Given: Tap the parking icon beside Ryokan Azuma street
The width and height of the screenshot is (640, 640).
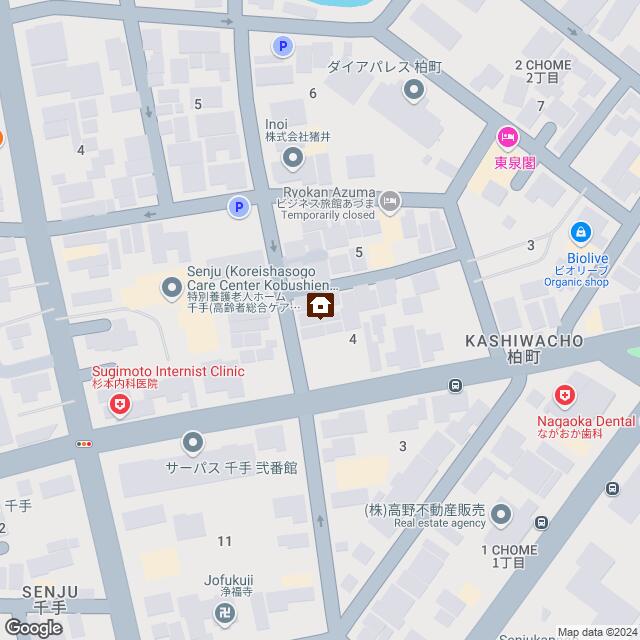Looking at the screenshot, I should point(238,207).
